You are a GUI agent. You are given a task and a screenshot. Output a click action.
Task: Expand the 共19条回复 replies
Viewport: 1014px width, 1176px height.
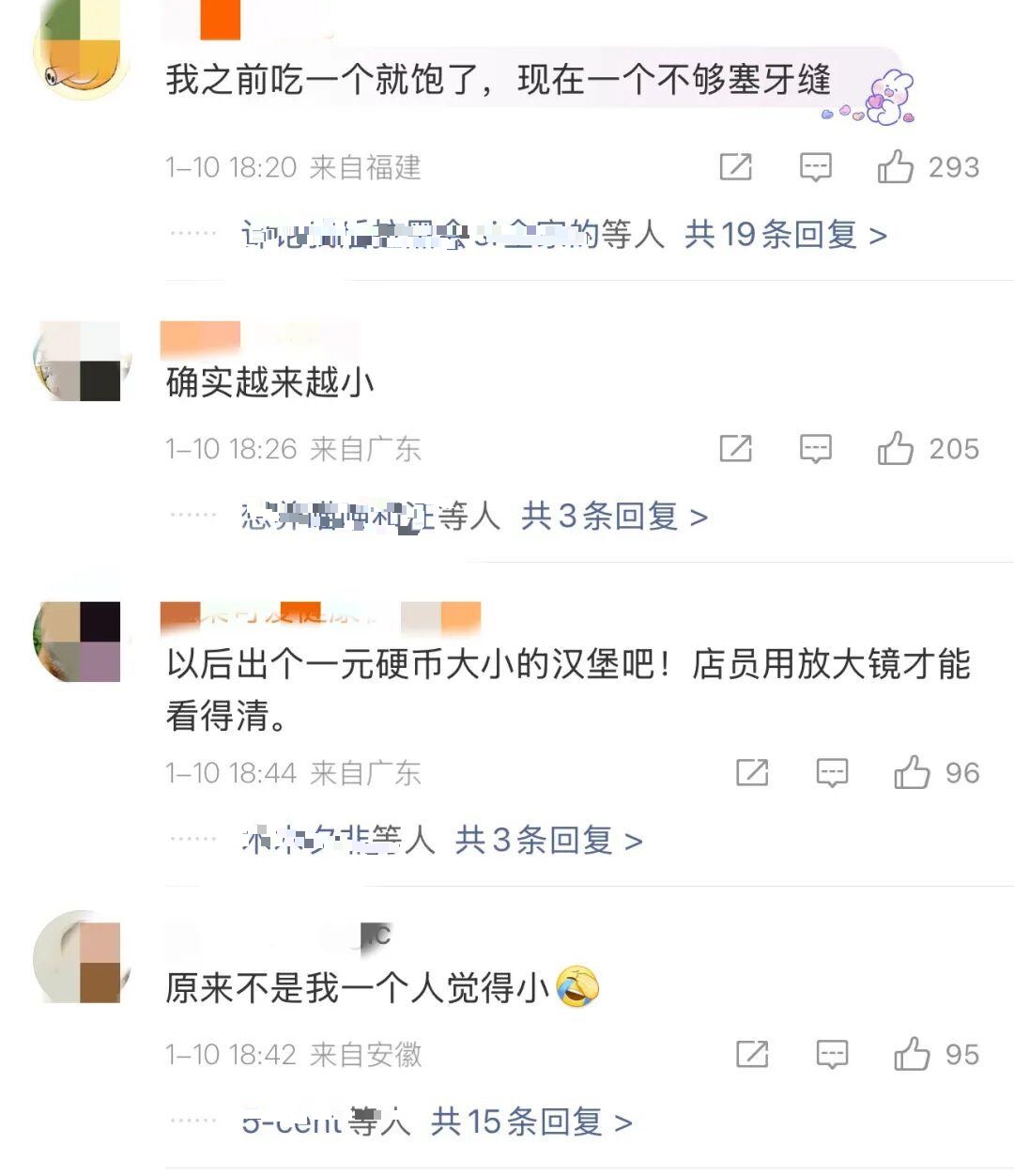click(x=785, y=234)
